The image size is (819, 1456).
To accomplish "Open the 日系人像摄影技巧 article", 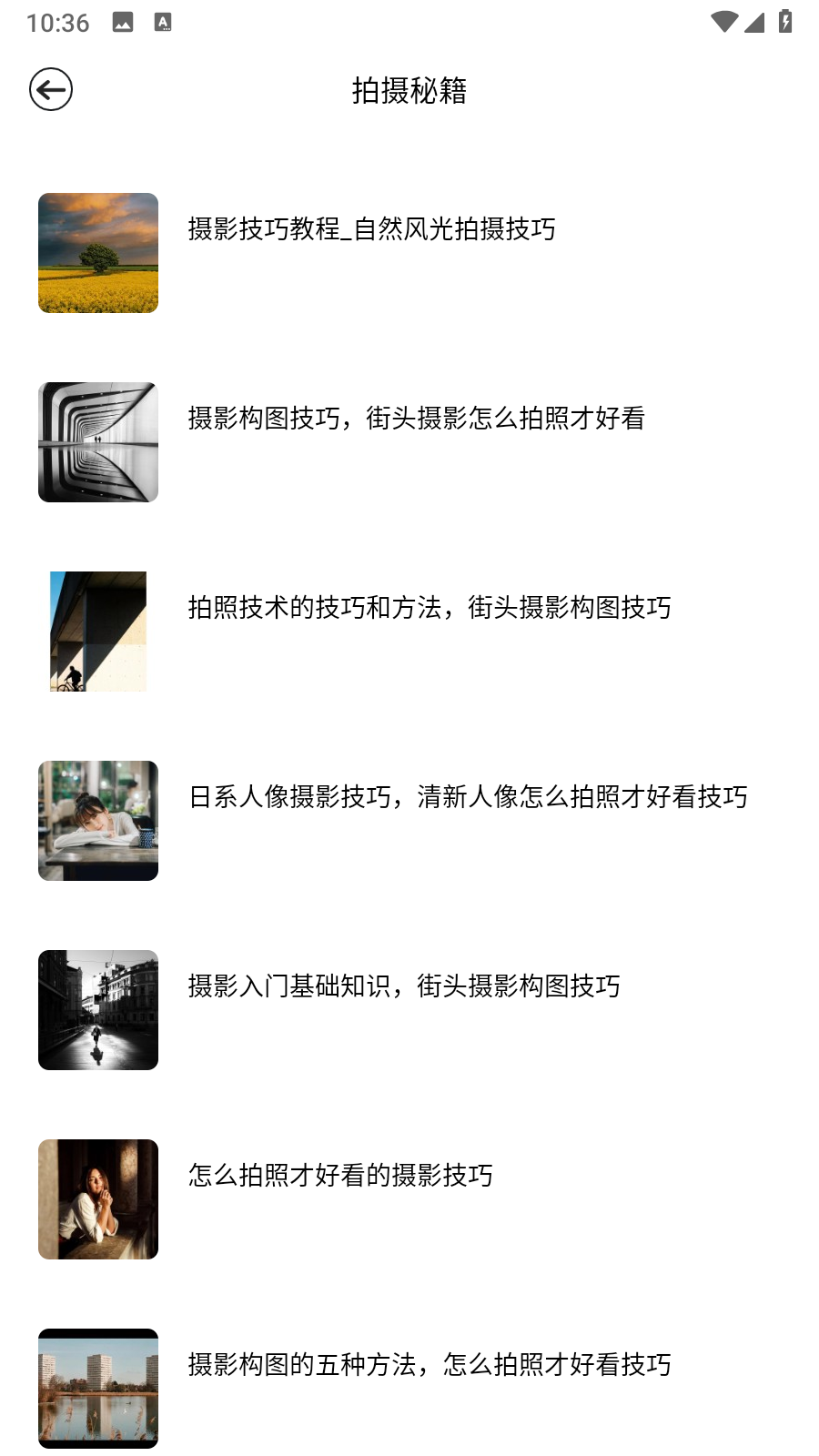I will click(x=467, y=798).
